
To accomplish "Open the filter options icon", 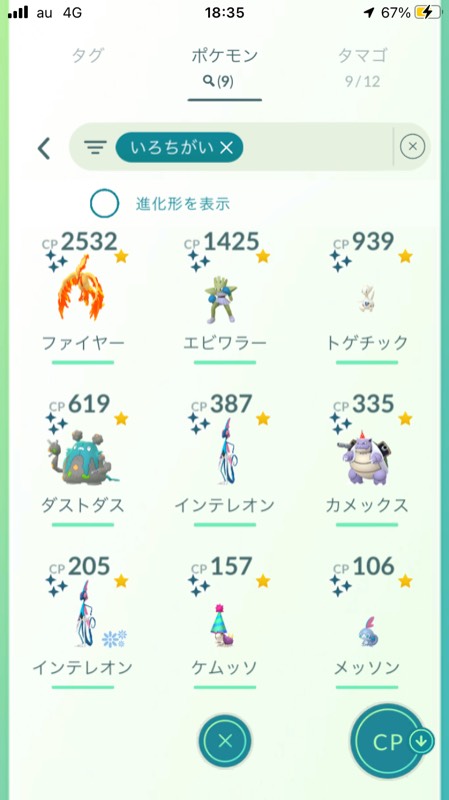I will 96,148.
